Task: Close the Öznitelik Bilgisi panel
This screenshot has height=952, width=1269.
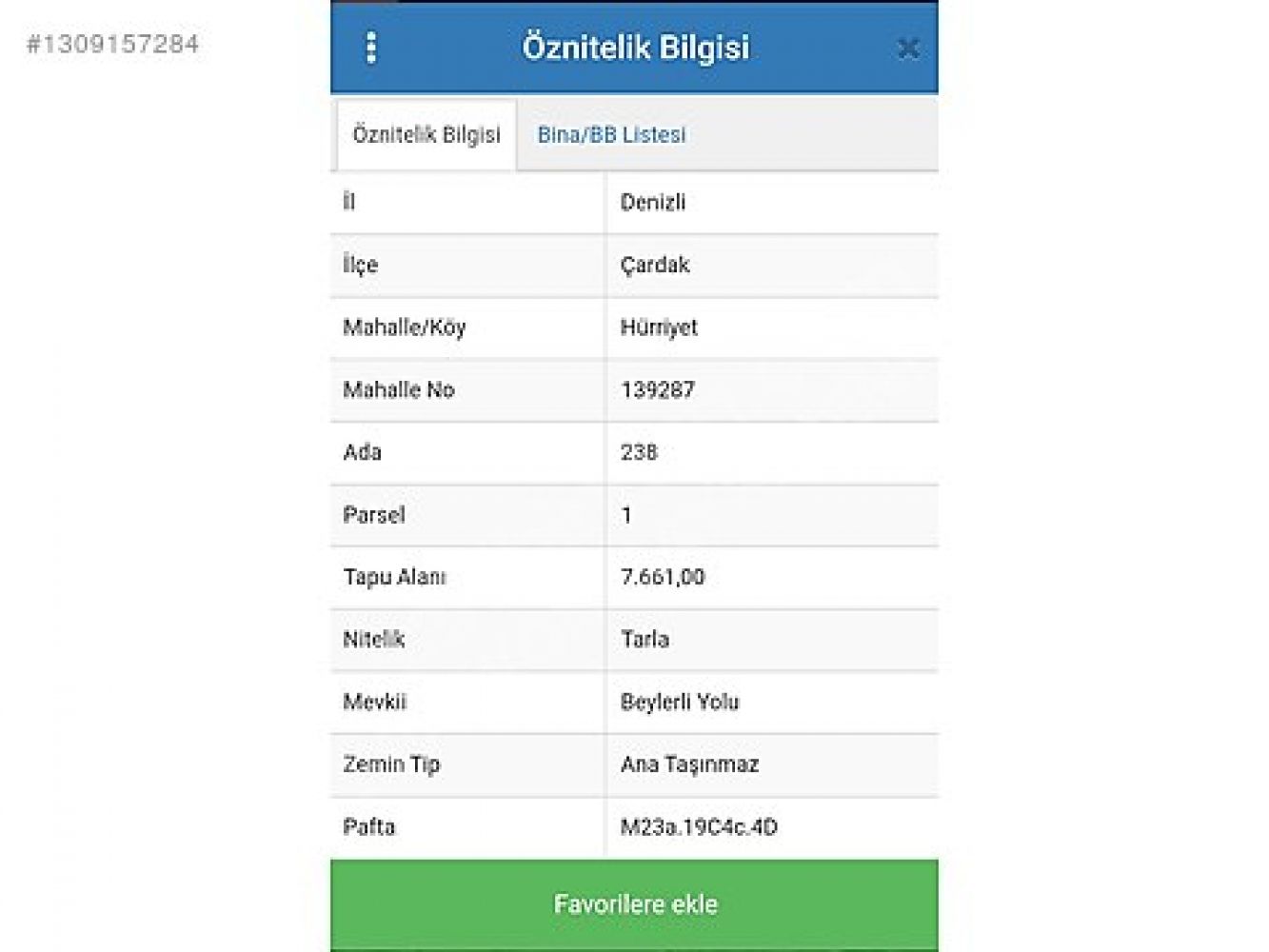Action: pyautogui.click(x=908, y=49)
